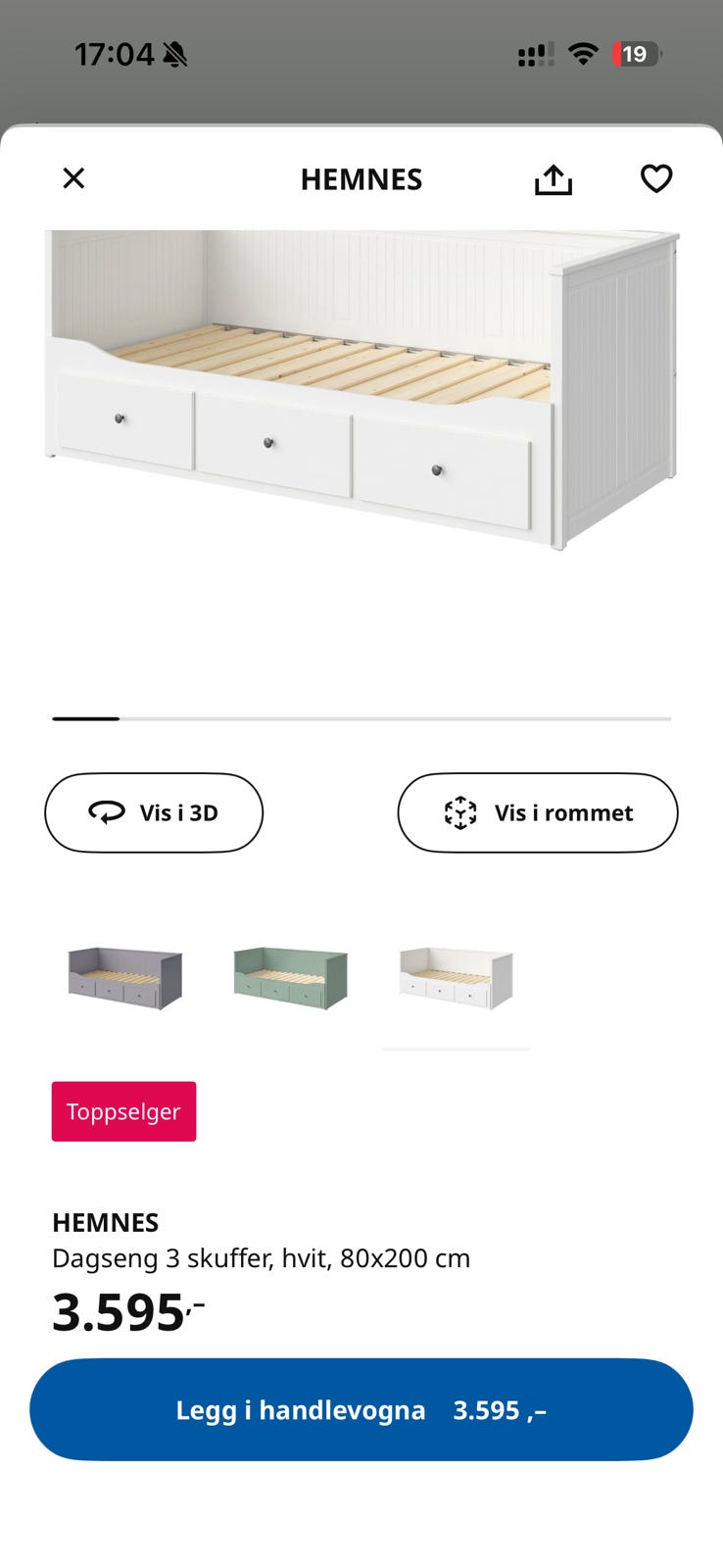Tap the Wi-Fi icon in the status bar

click(582, 54)
